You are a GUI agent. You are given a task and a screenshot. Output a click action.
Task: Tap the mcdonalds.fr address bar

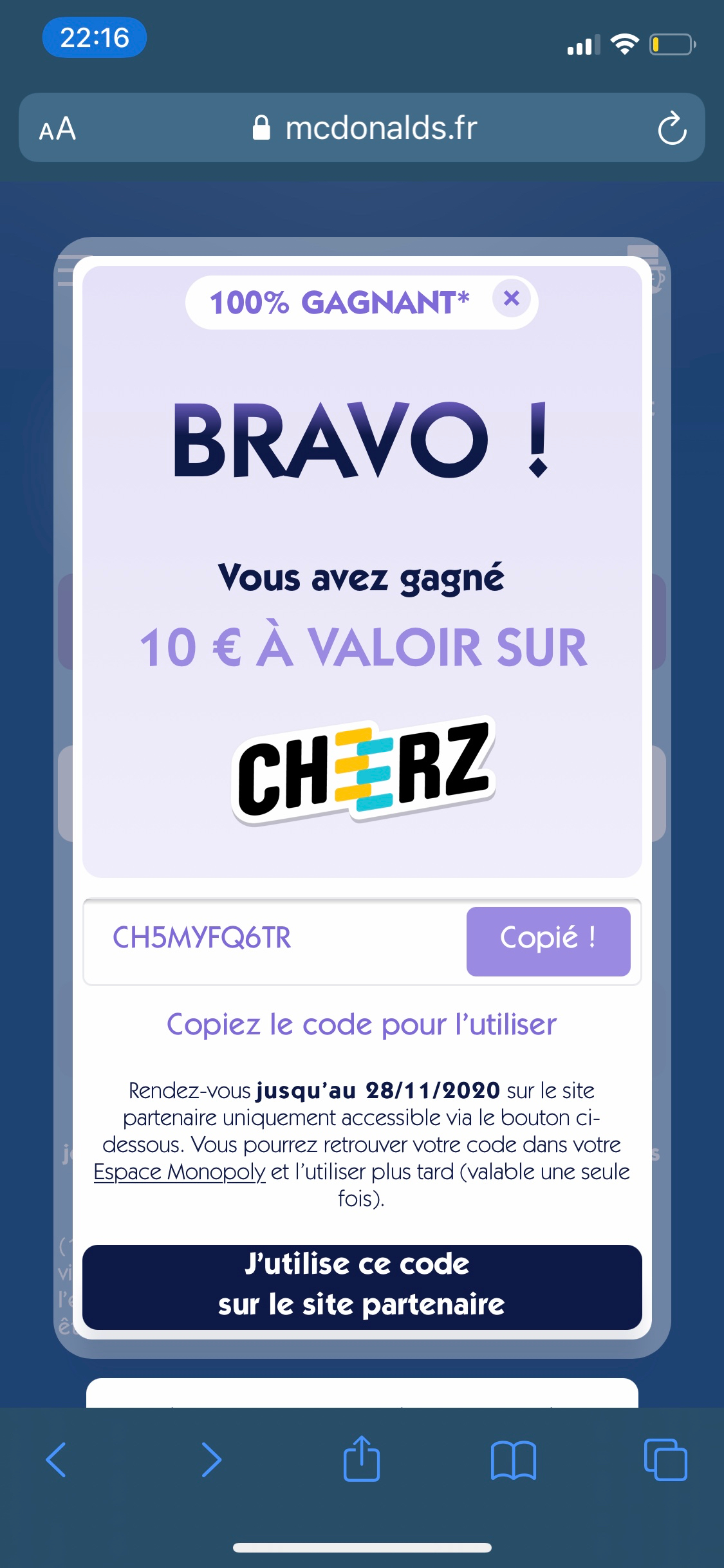[364, 128]
